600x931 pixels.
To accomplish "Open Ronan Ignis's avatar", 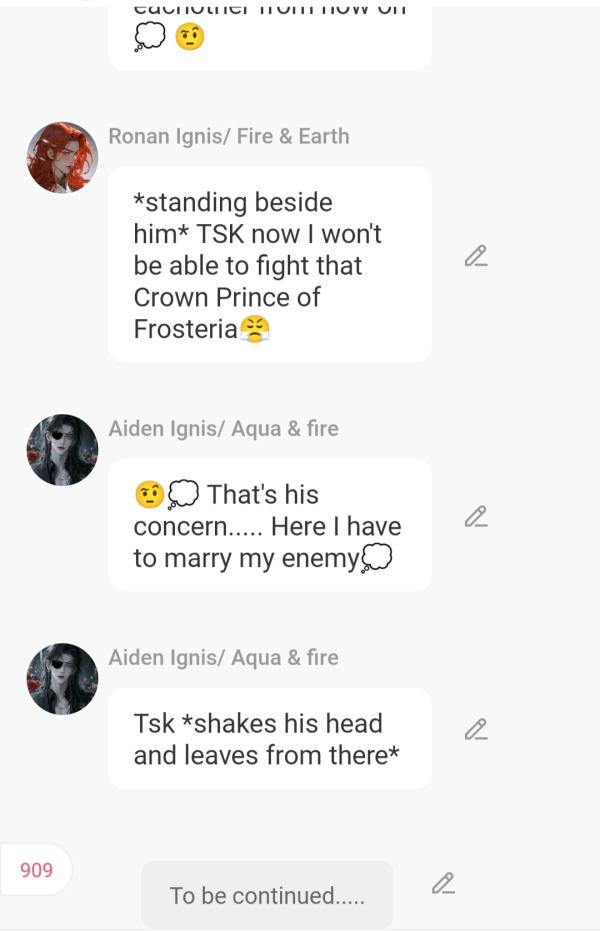I will [x=62, y=158].
